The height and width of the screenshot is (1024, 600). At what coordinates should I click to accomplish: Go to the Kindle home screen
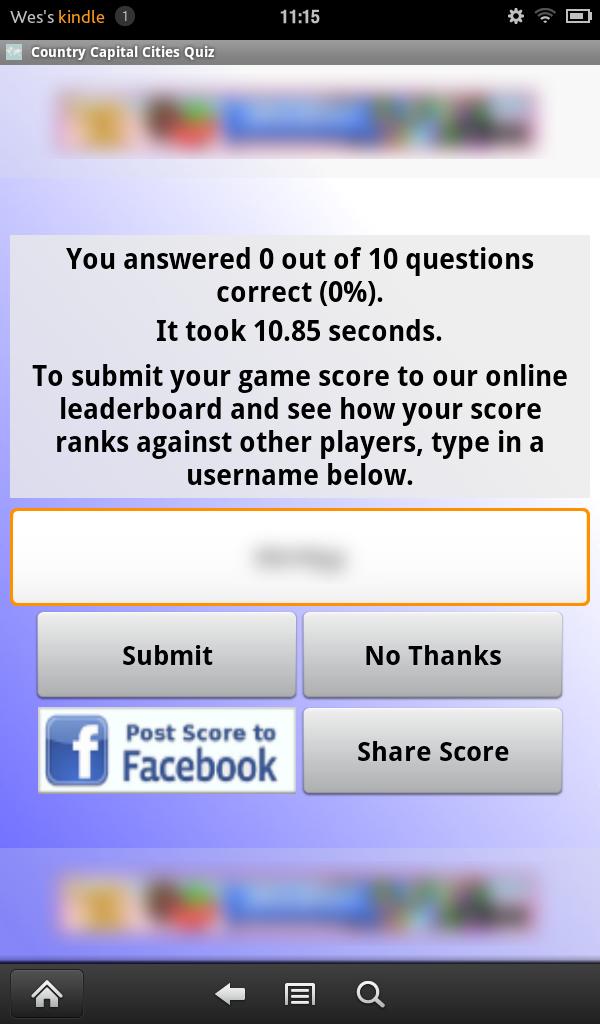pyautogui.click(x=47, y=994)
